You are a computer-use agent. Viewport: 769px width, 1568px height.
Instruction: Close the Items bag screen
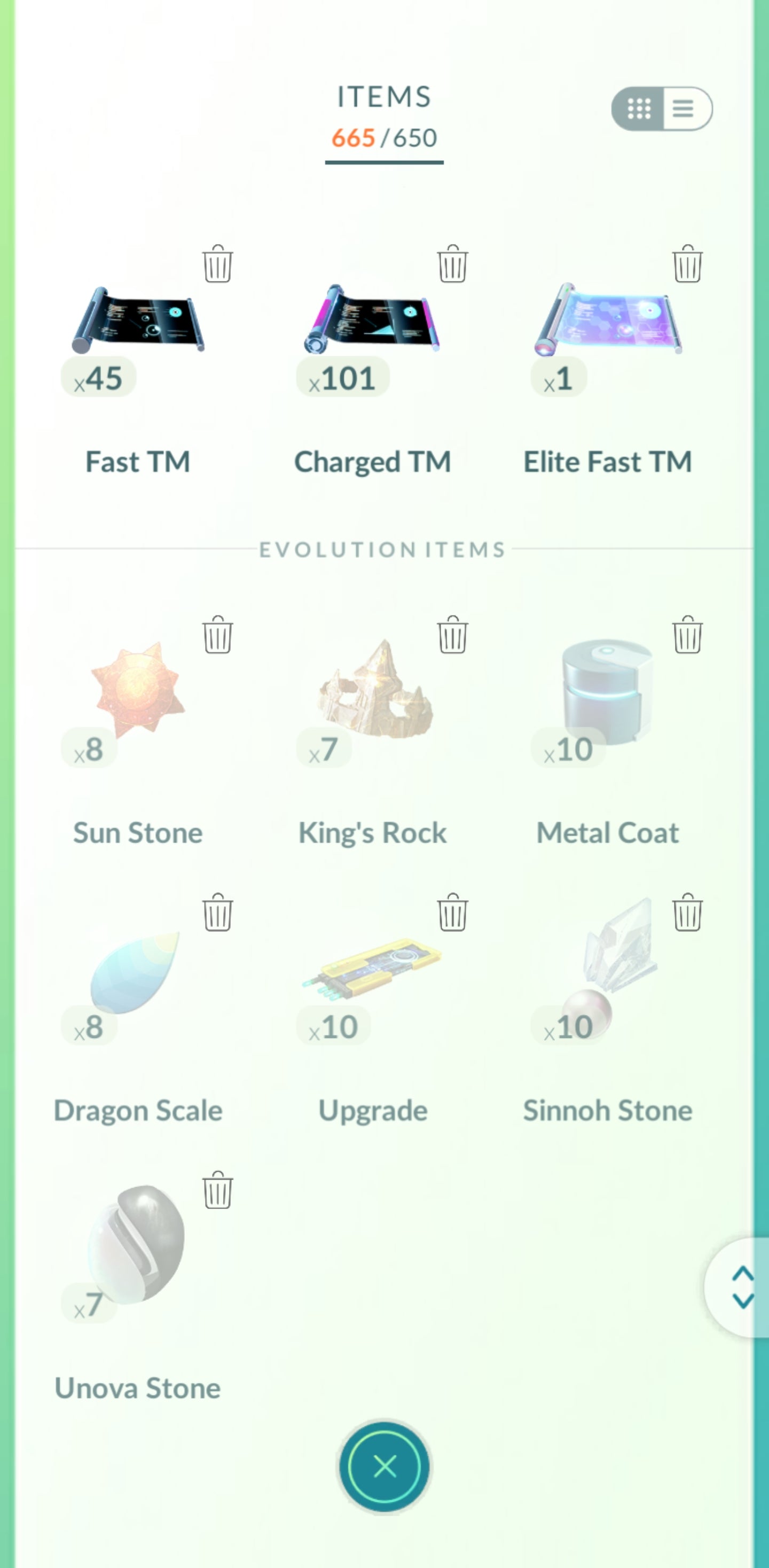[384, 1466]
